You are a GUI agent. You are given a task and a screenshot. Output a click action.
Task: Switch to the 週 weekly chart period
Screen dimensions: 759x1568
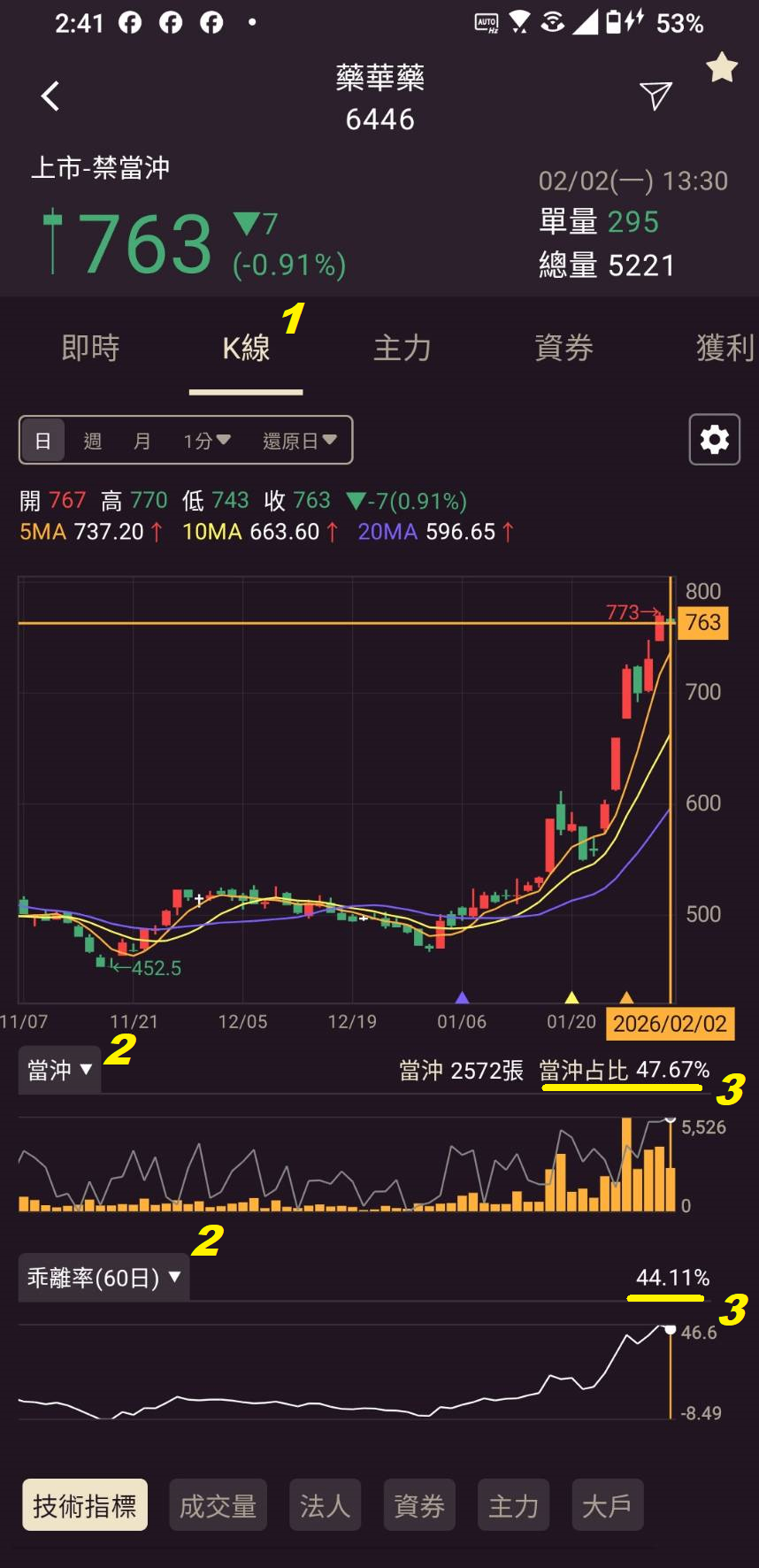(92, 440)
